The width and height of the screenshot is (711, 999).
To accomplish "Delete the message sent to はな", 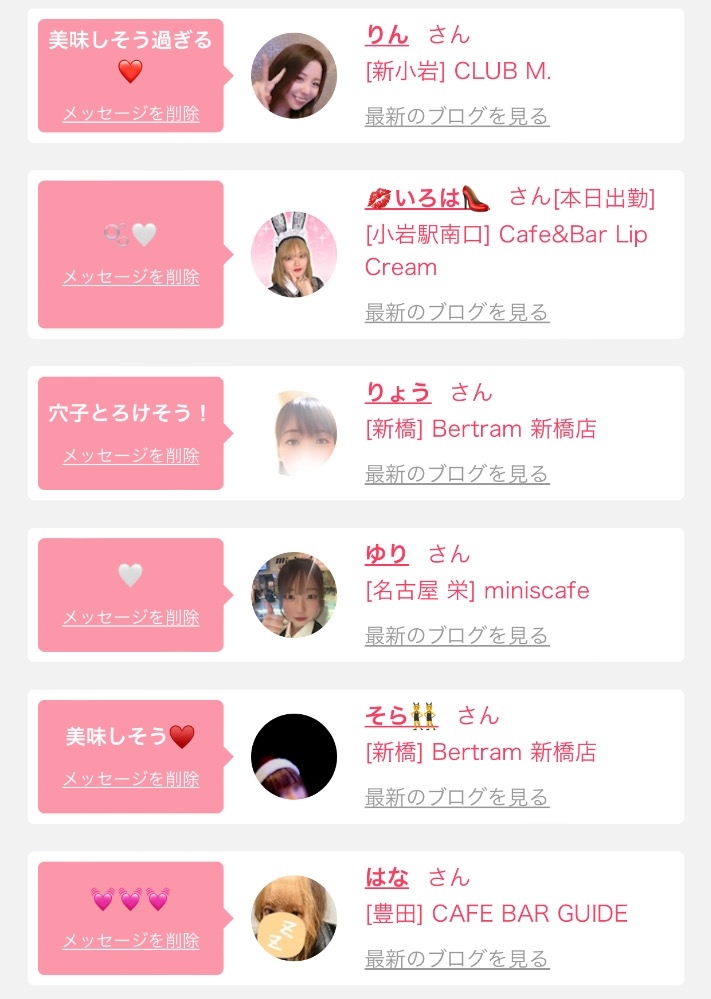I will (x=131, y=941).
